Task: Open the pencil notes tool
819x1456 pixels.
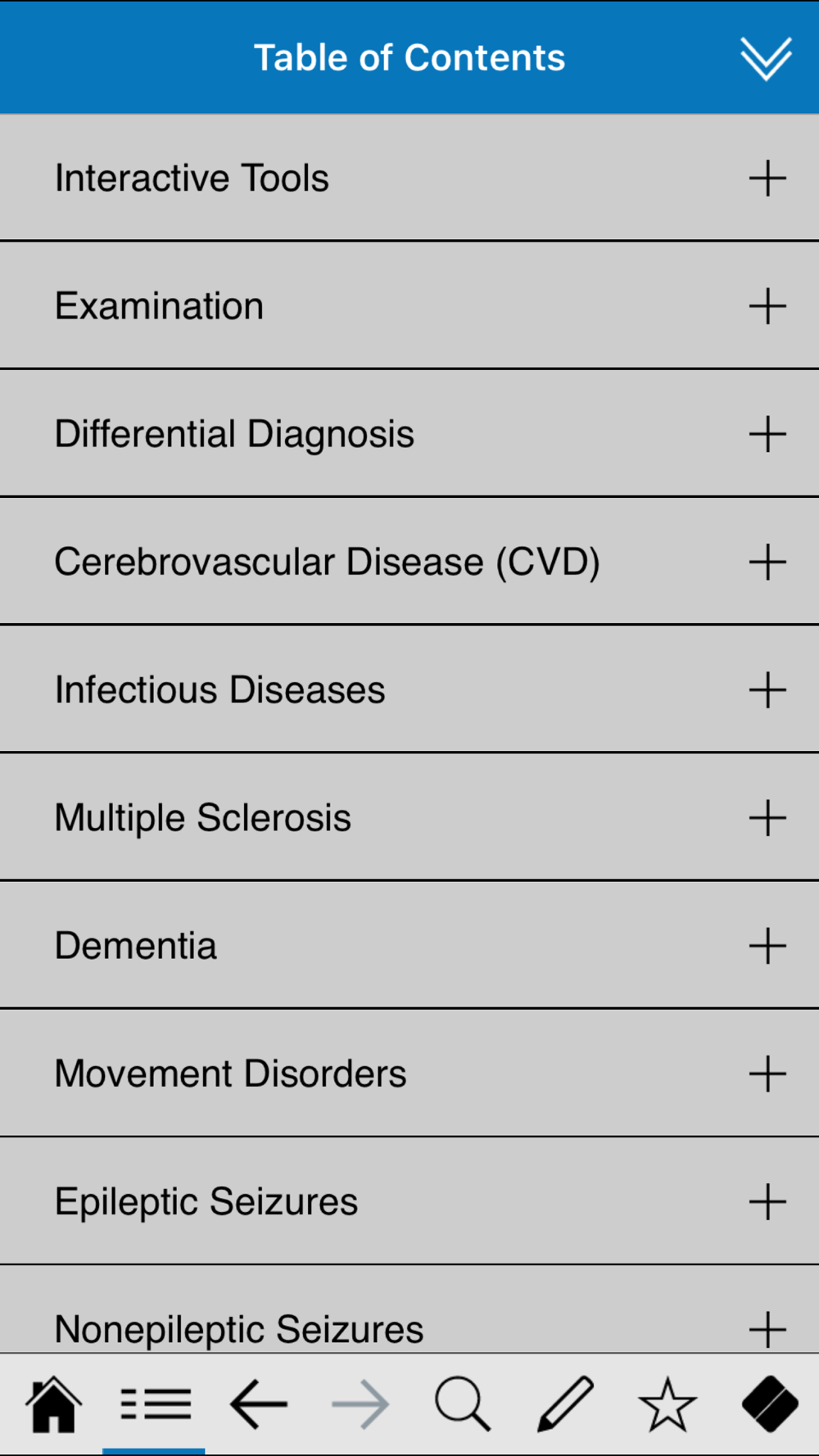Action: point(565,1404)
